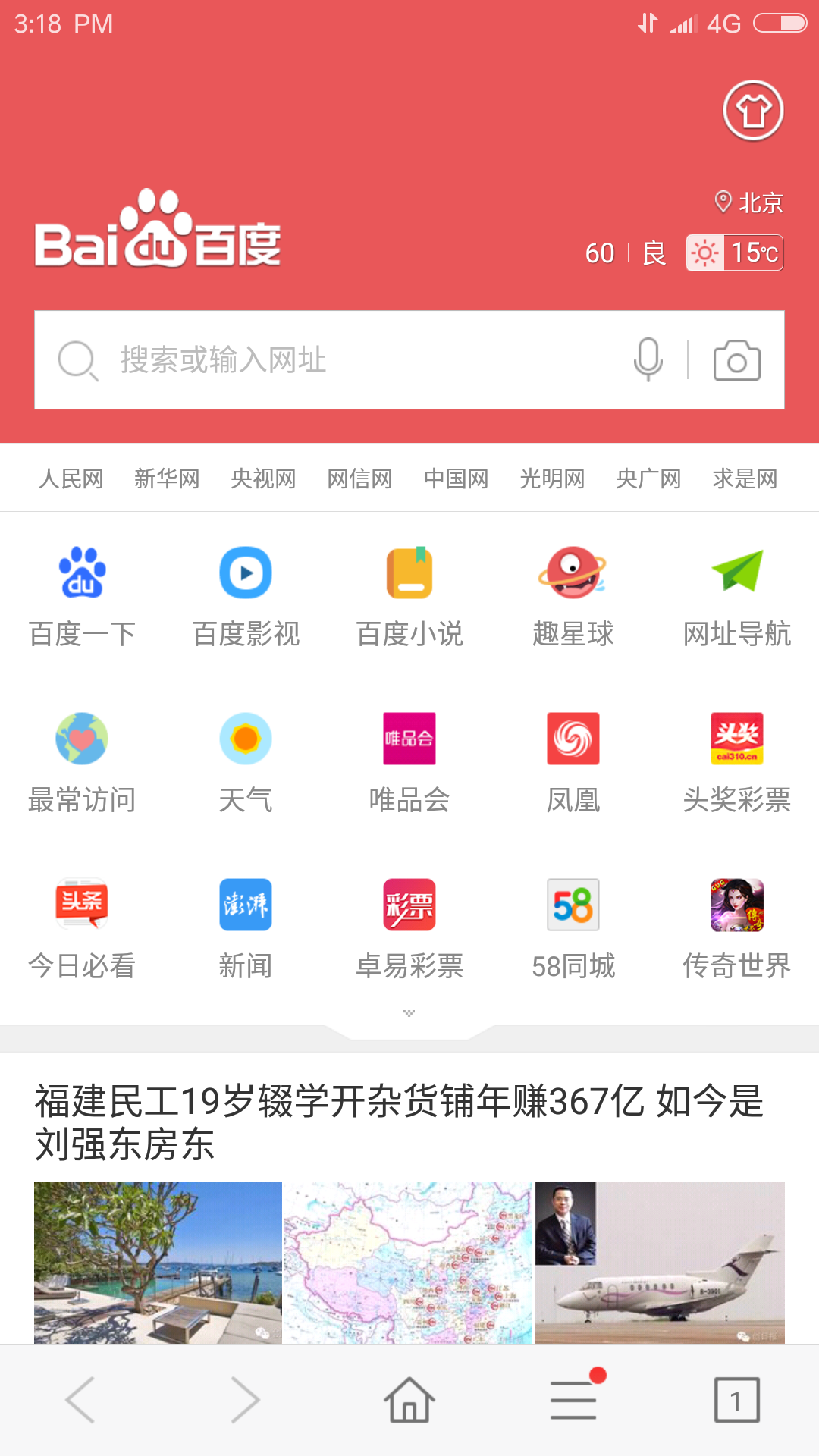Select the 唯品会 shortcut
819x1456 pixels.
point(409,762)
